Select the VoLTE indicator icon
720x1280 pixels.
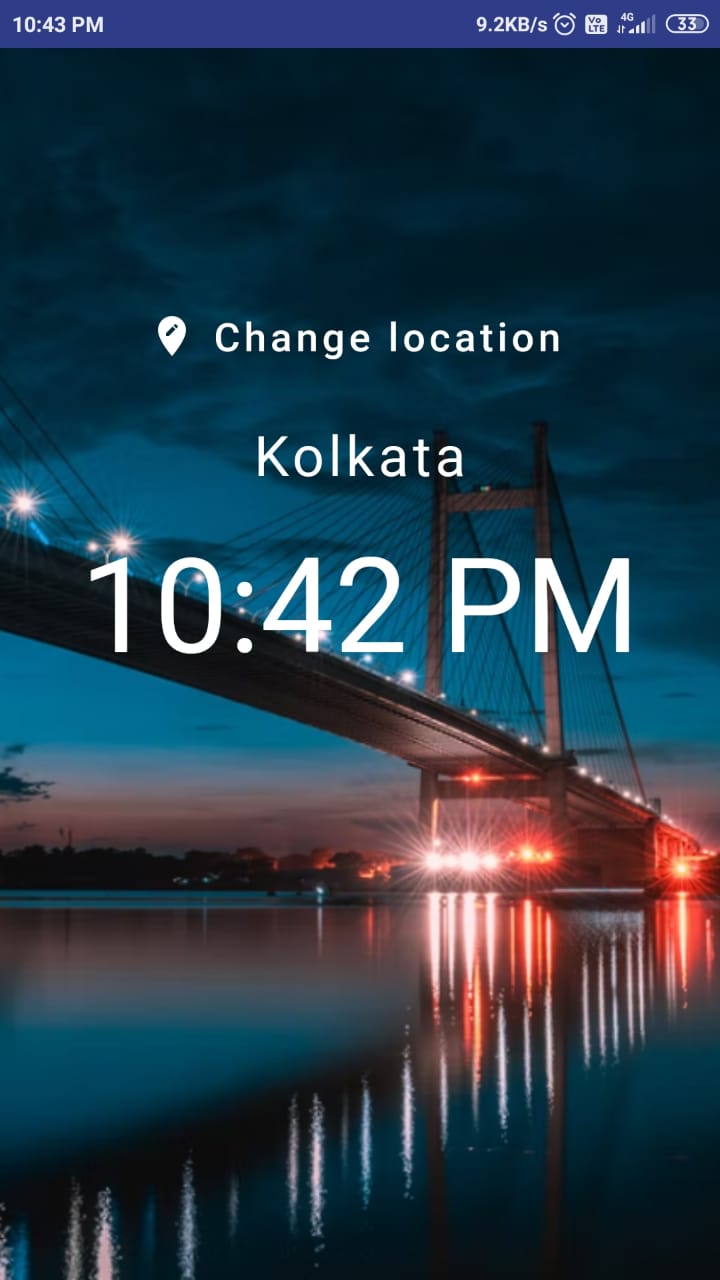[x=597, y=22]
